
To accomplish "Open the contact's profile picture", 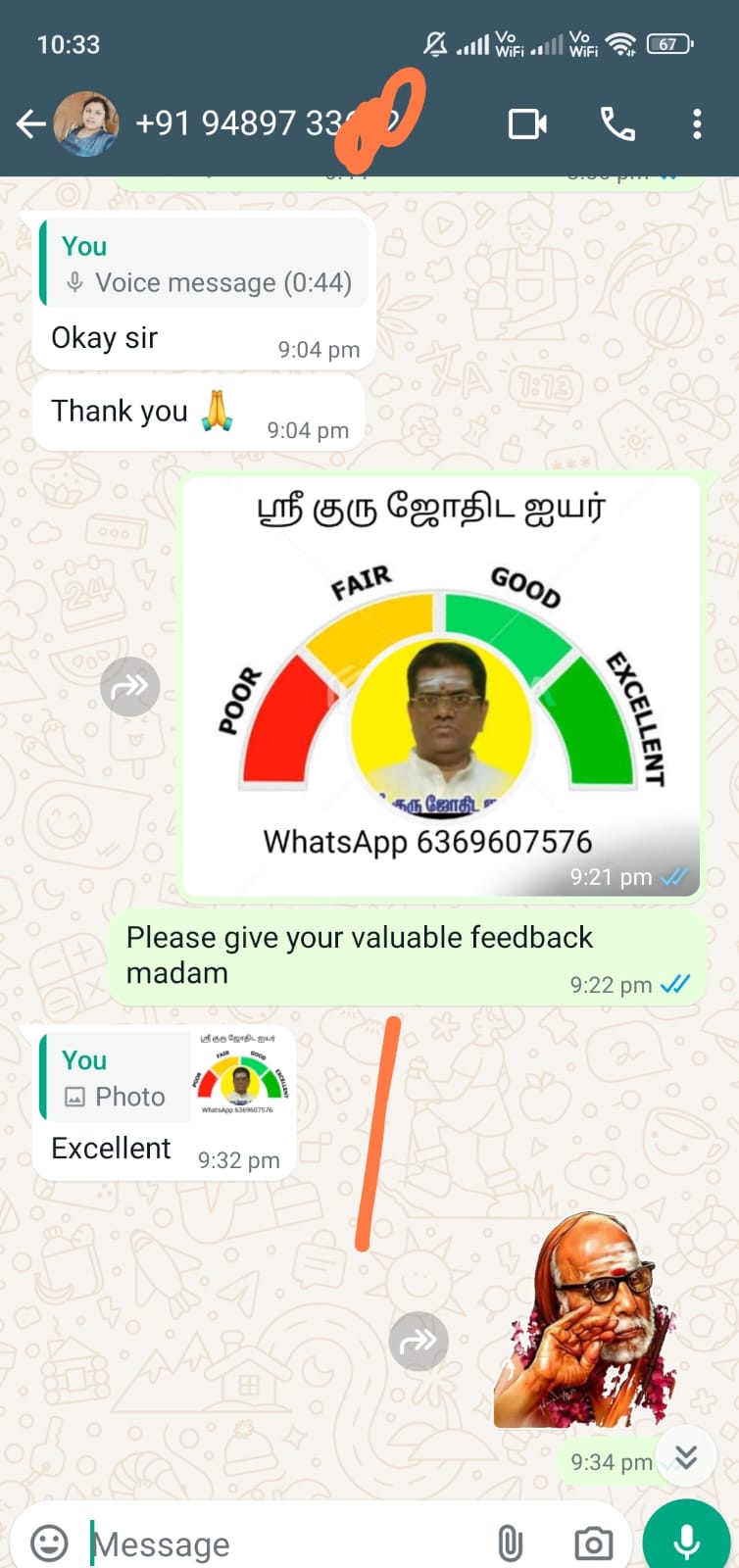I will click(x=86, y=124).
